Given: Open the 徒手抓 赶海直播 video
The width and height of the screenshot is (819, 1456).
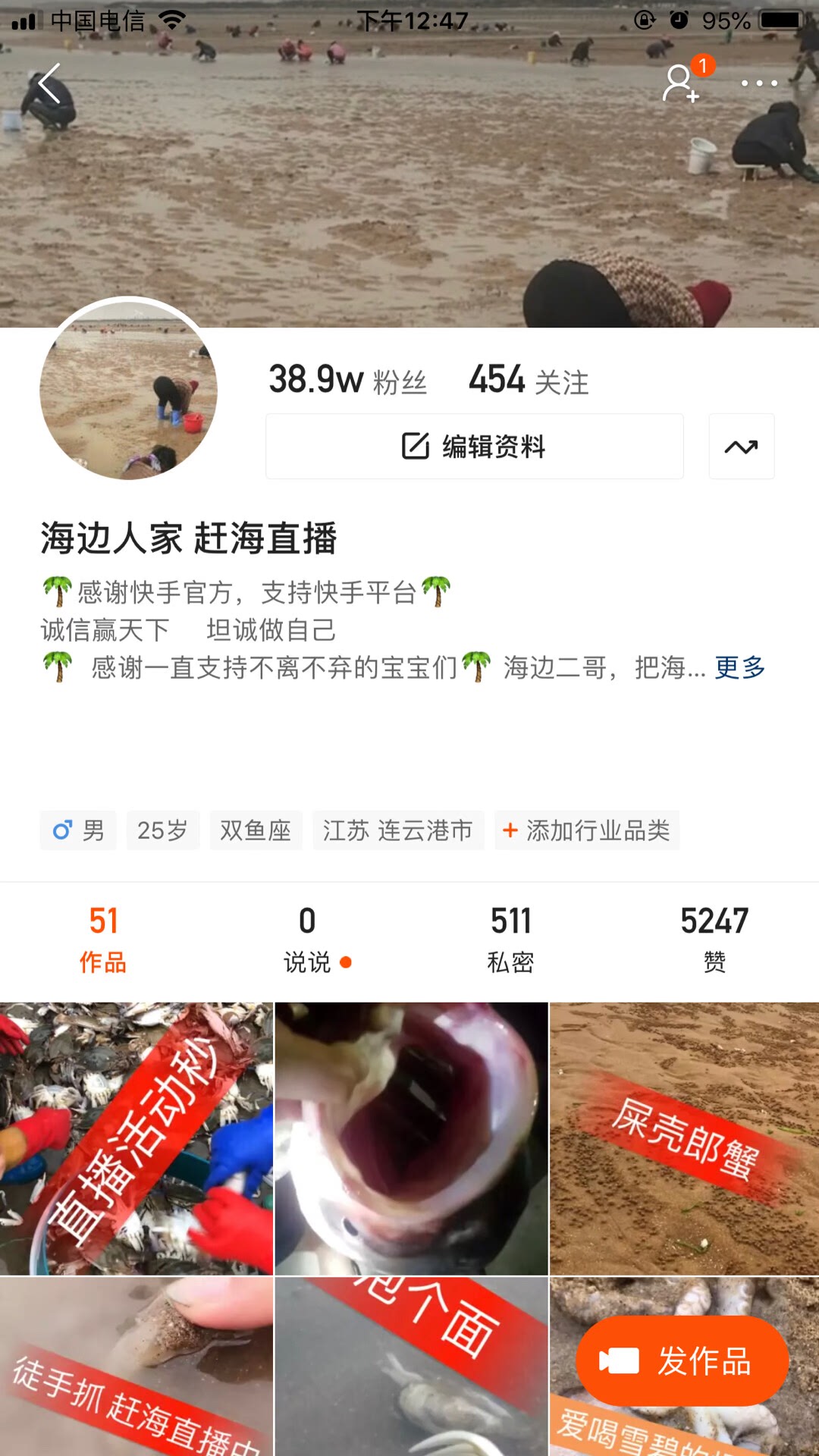Looking at the screenshot, I should tap(136, 1366).
